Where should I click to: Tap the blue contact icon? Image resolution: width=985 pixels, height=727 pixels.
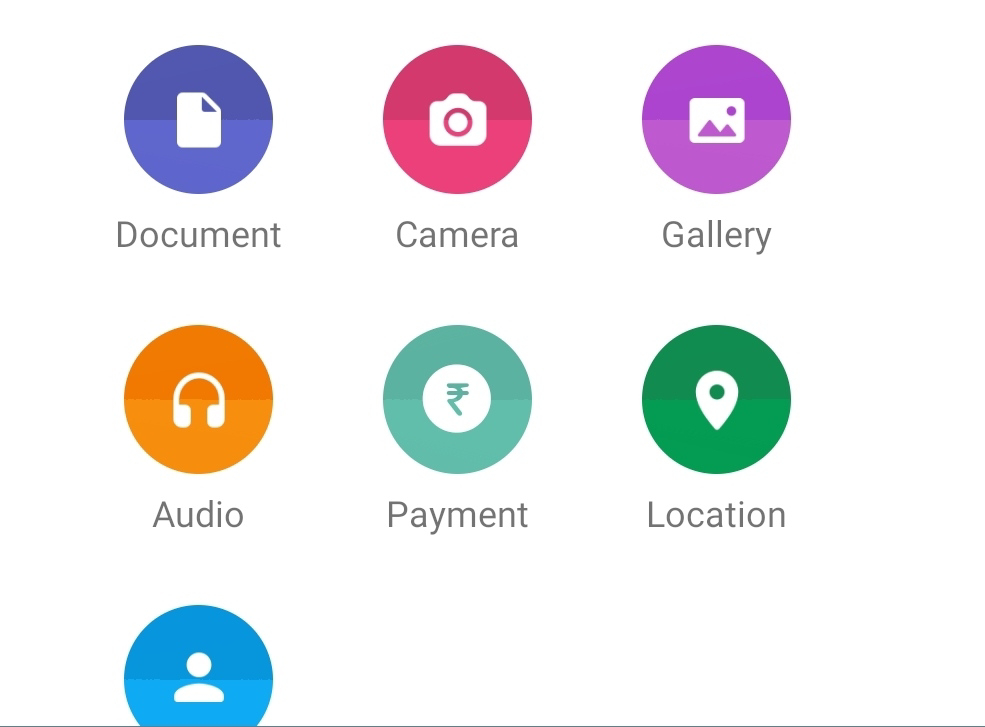(x=198, y=670)
